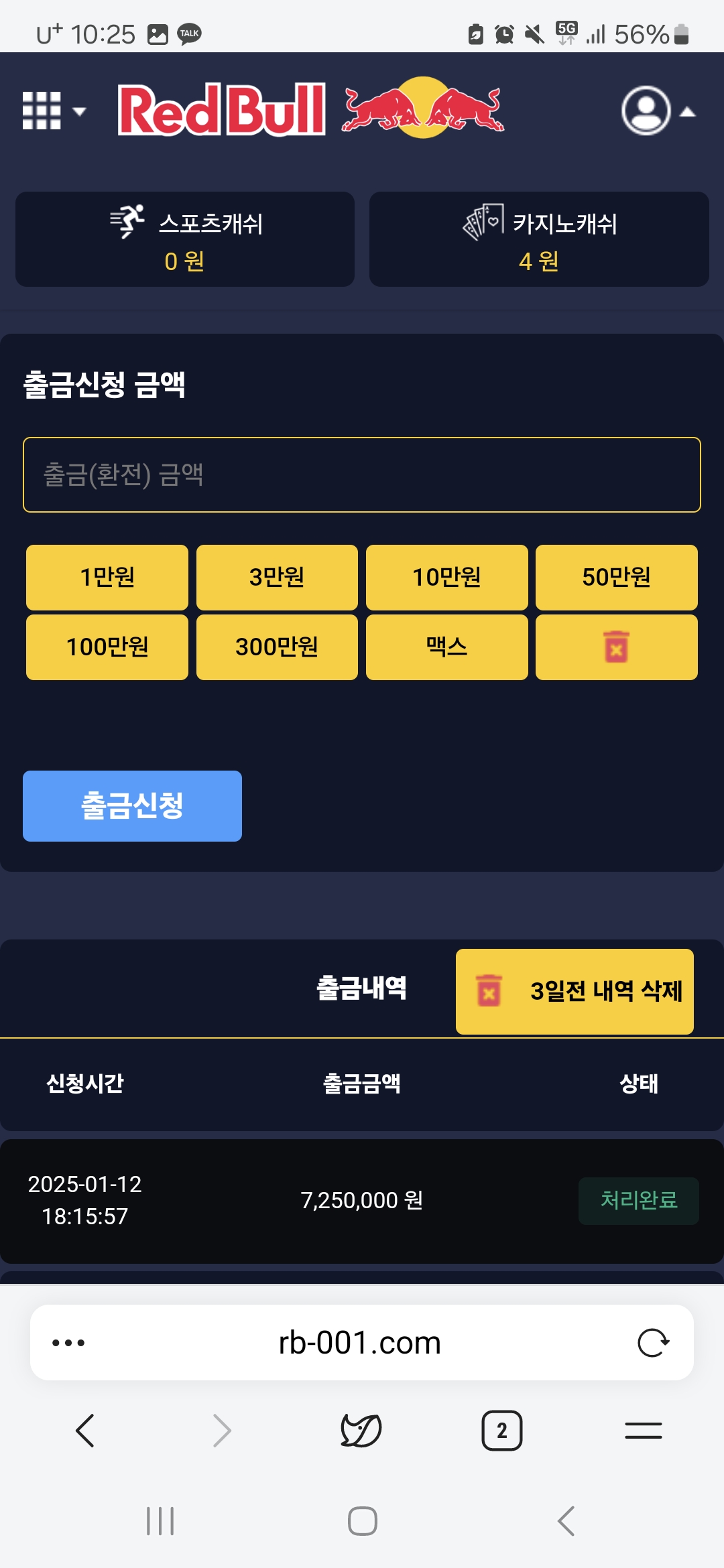
Task: Reload the page via refresh icon
Action: pos(653,1343)
